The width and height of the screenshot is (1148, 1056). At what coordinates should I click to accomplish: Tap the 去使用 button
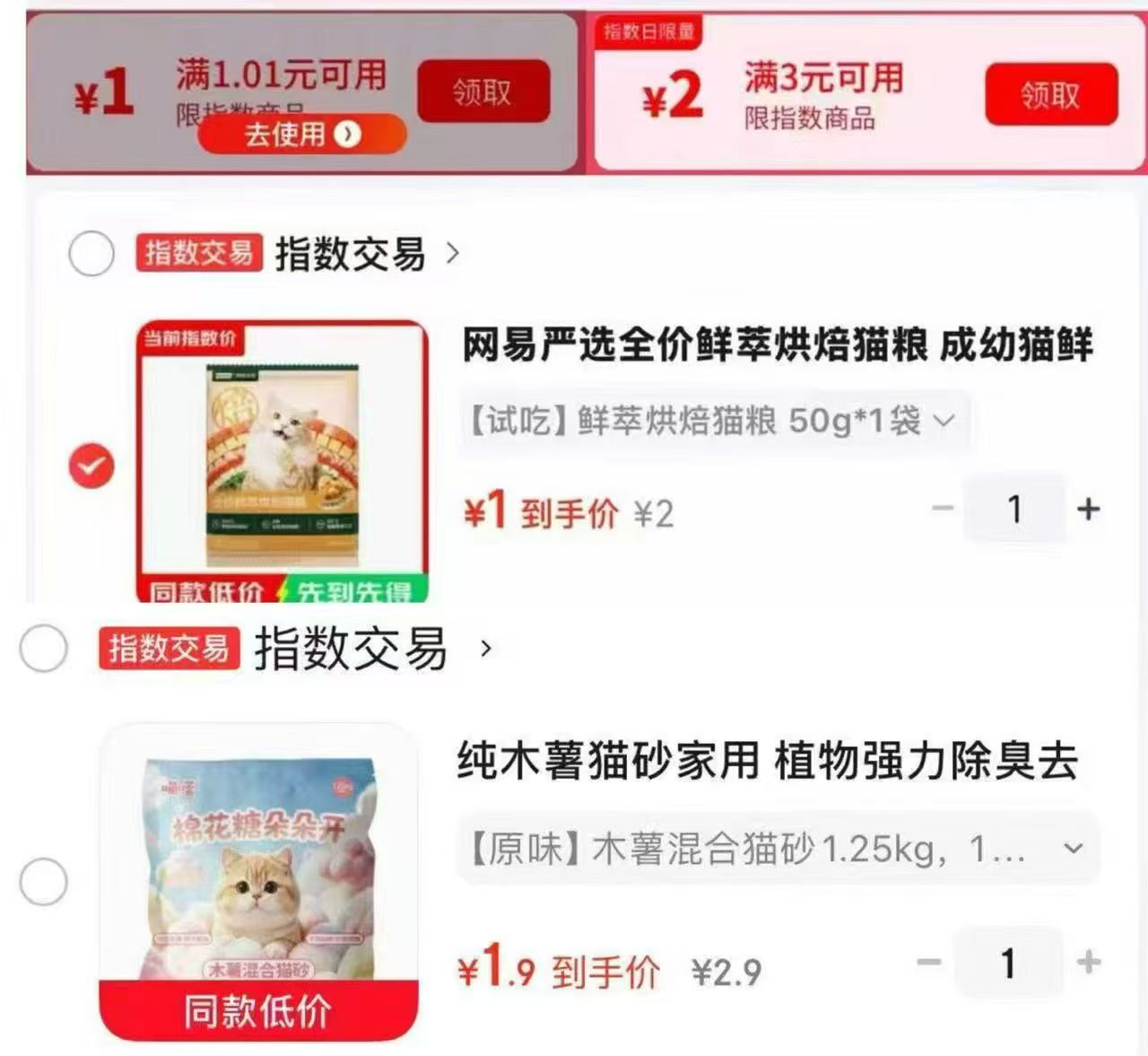coord(302,135)
